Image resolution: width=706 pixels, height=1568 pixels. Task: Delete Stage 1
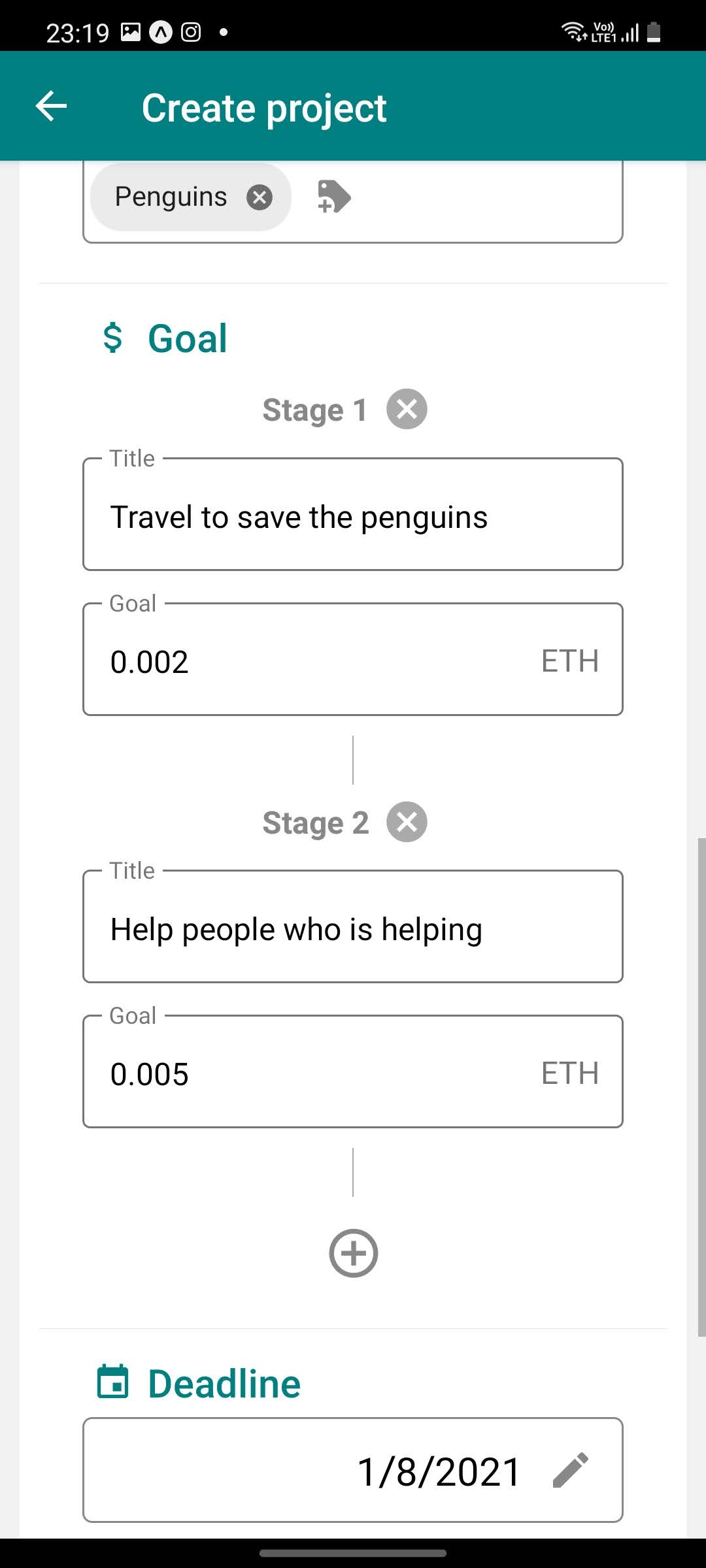point(407,410)
